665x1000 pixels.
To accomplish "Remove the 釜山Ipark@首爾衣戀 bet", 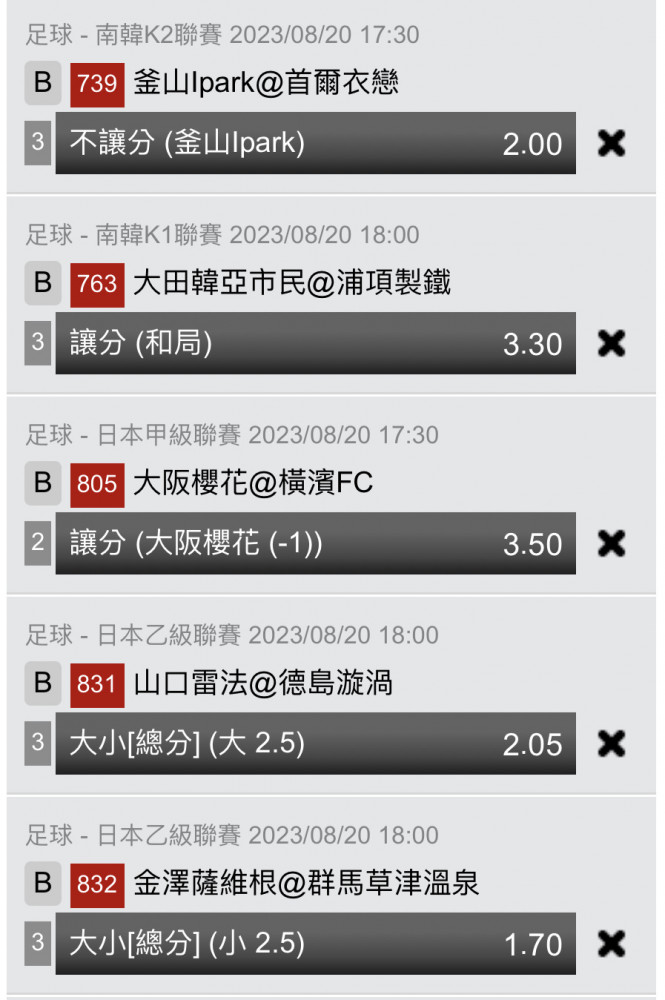I will [x=611, y=144].
